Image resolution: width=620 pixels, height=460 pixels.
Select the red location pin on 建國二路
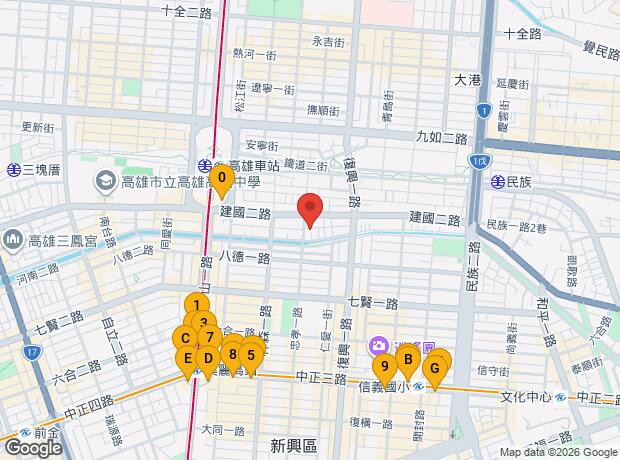click(x=311, y=209)
